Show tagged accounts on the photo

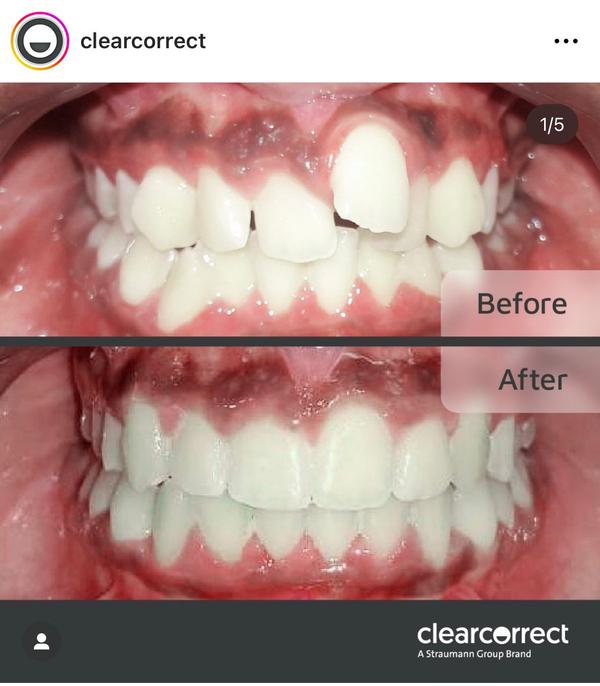[x=41, y=642]
